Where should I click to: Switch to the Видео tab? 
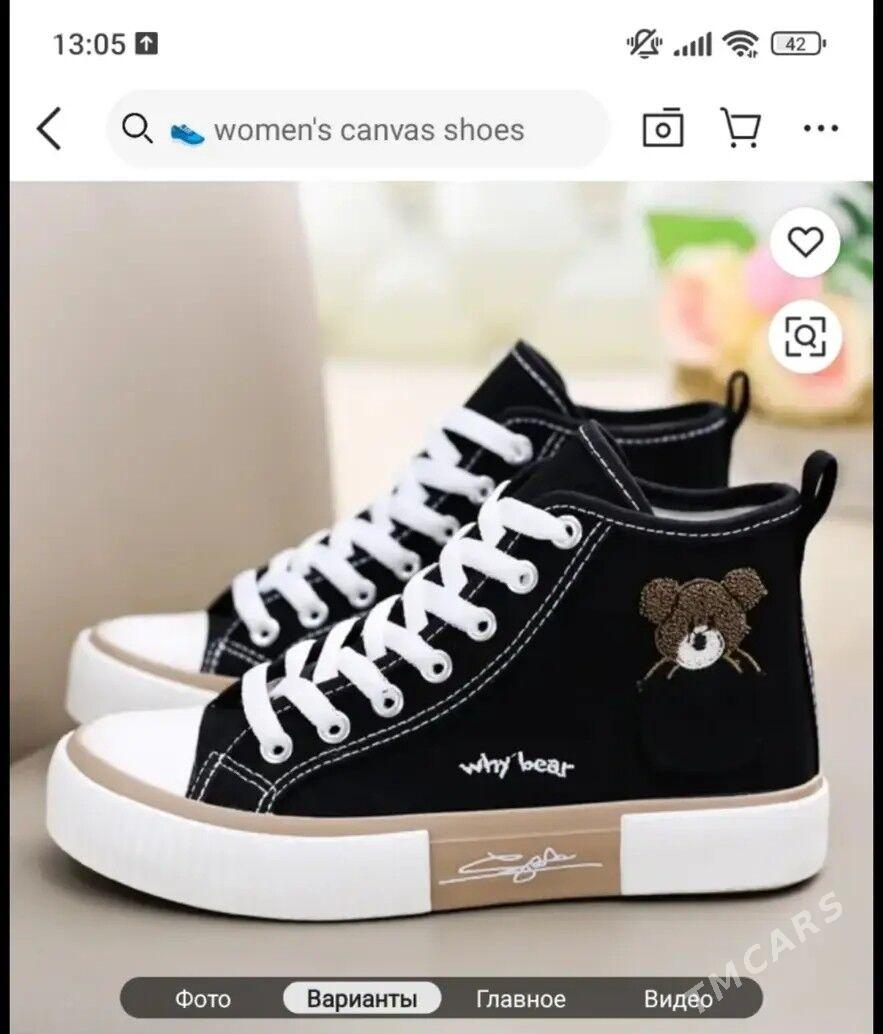pos(678,998)
